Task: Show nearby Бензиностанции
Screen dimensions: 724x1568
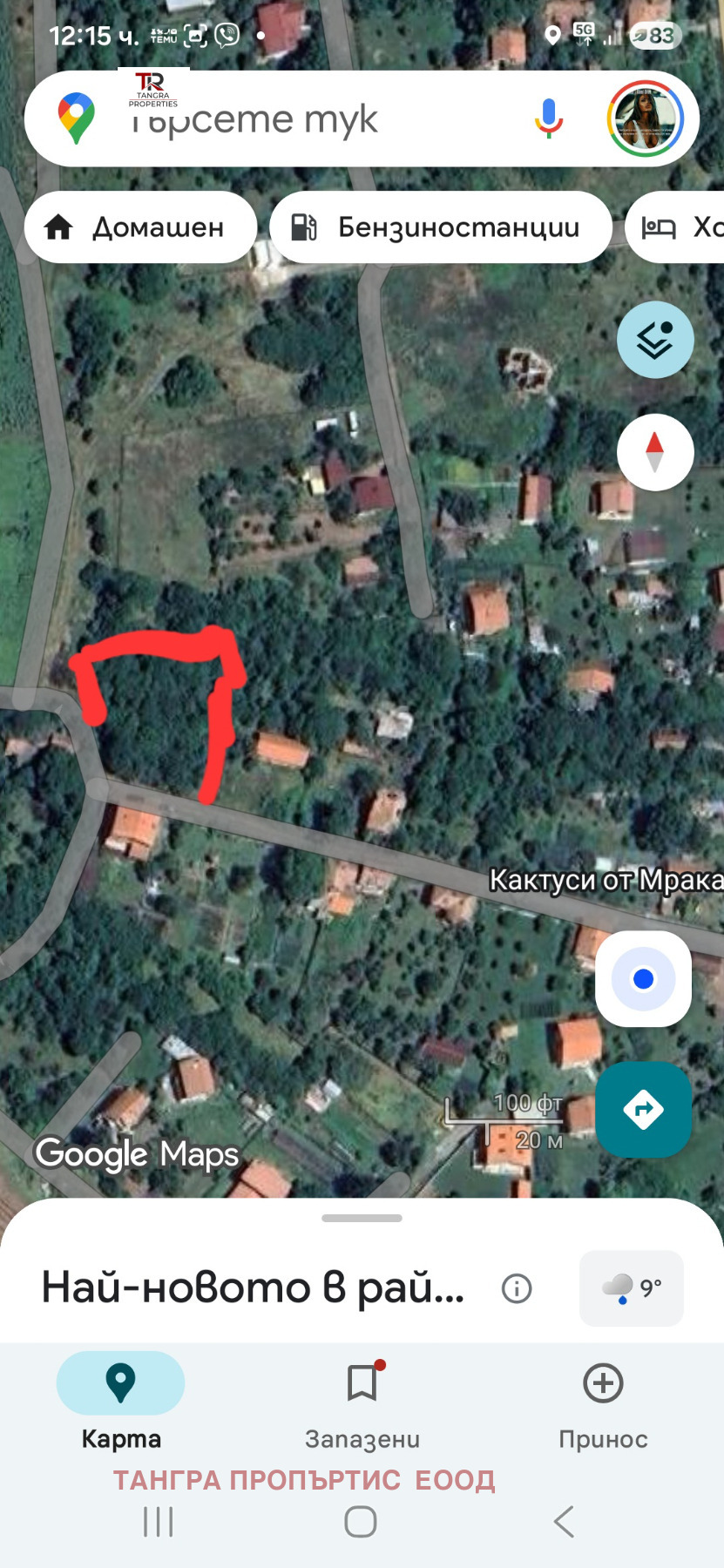Action: tap(440, 227)
